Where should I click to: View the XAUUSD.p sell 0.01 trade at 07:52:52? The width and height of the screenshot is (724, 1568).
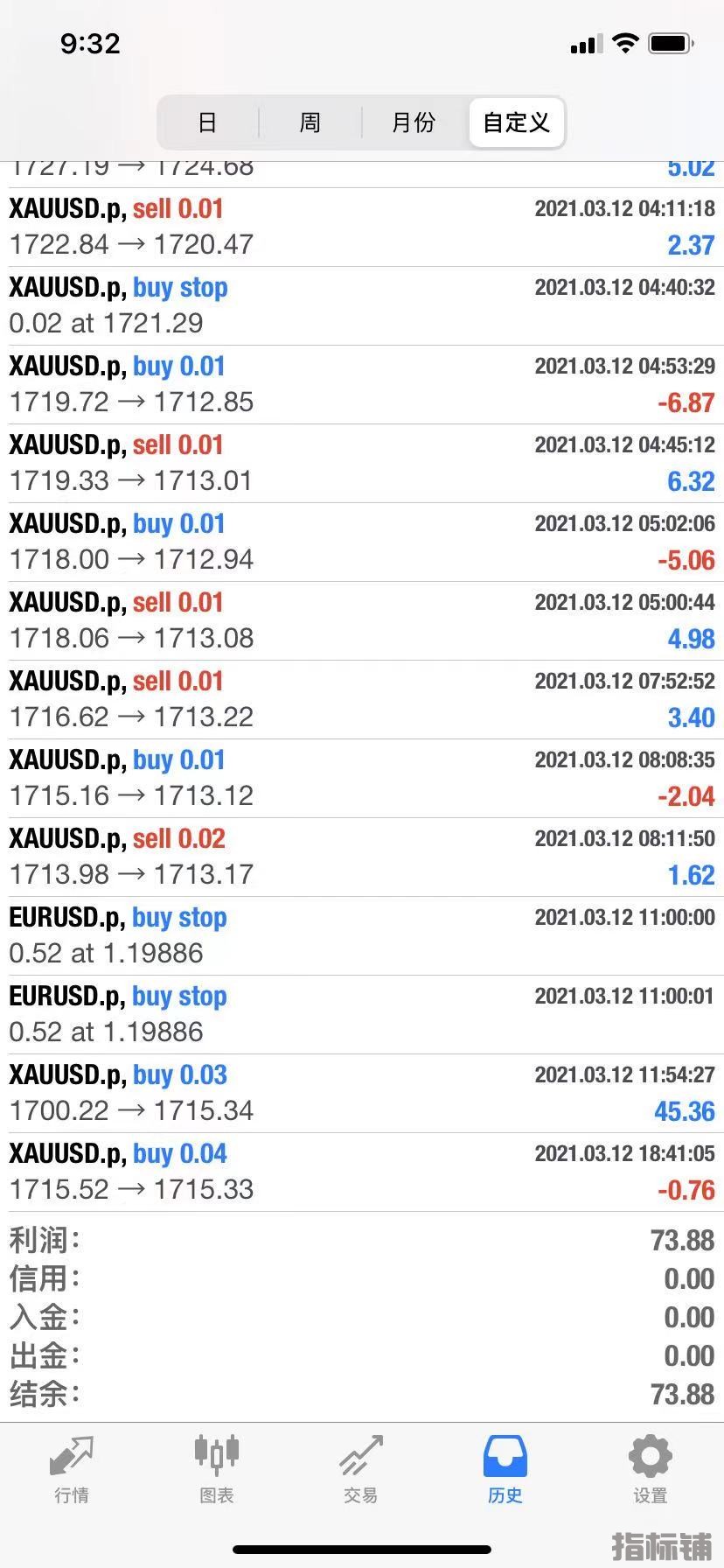click(362, 699)
